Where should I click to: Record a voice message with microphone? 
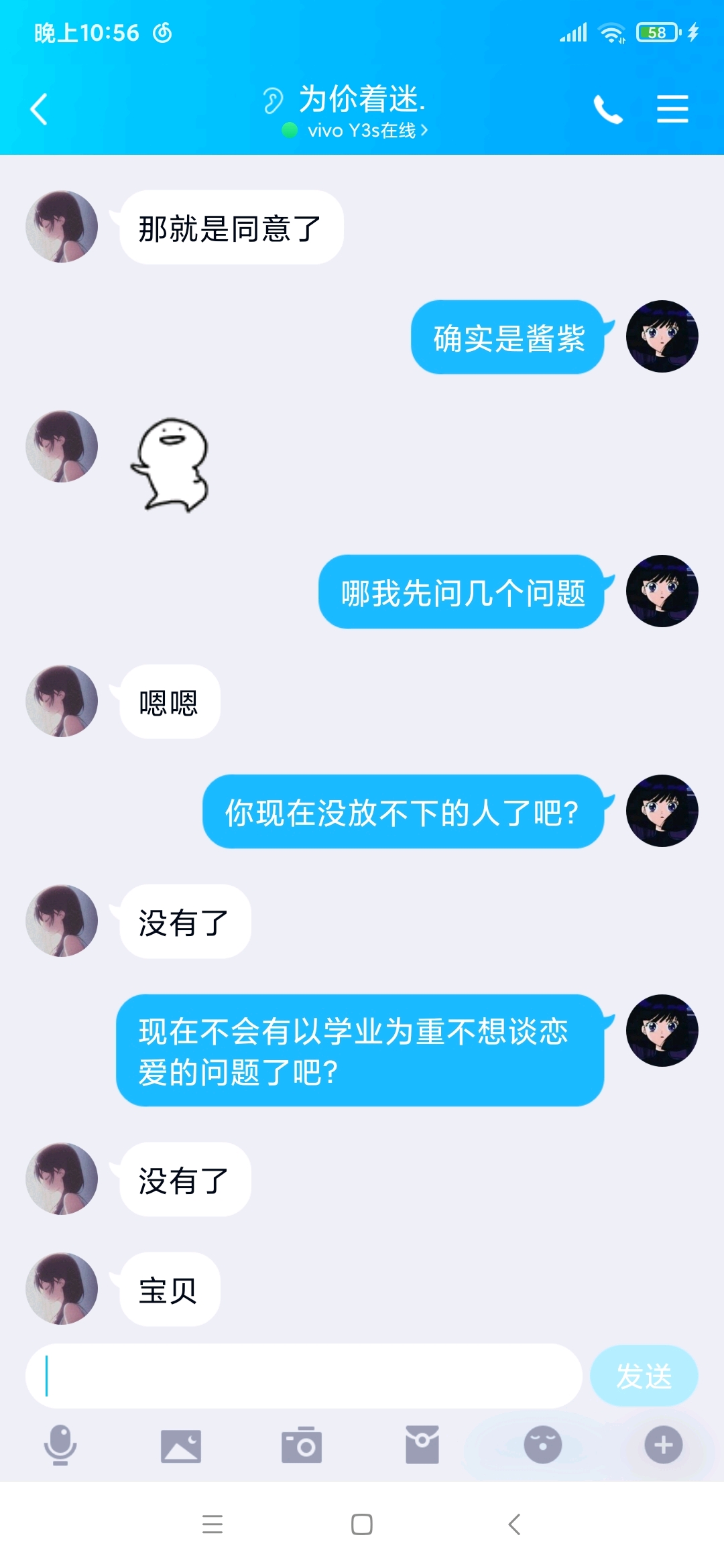(x=60, y=1445)
